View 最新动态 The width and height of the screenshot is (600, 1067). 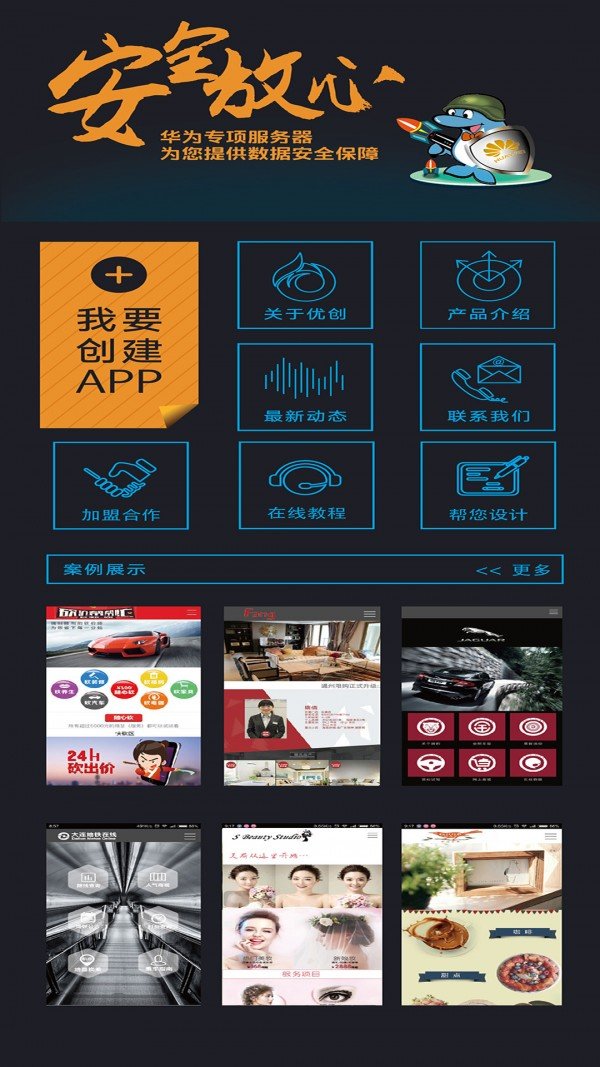305,387
